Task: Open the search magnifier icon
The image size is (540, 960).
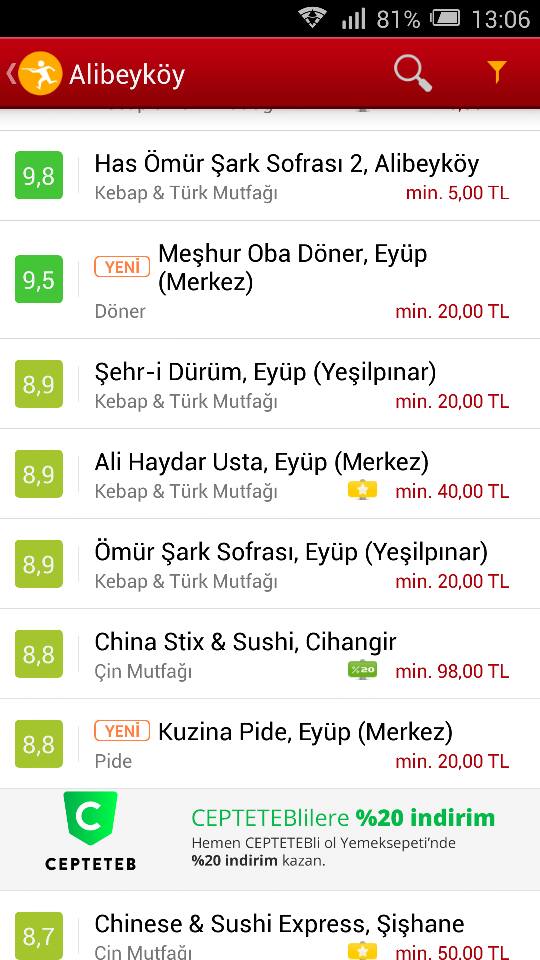Action: click(413, 73)
